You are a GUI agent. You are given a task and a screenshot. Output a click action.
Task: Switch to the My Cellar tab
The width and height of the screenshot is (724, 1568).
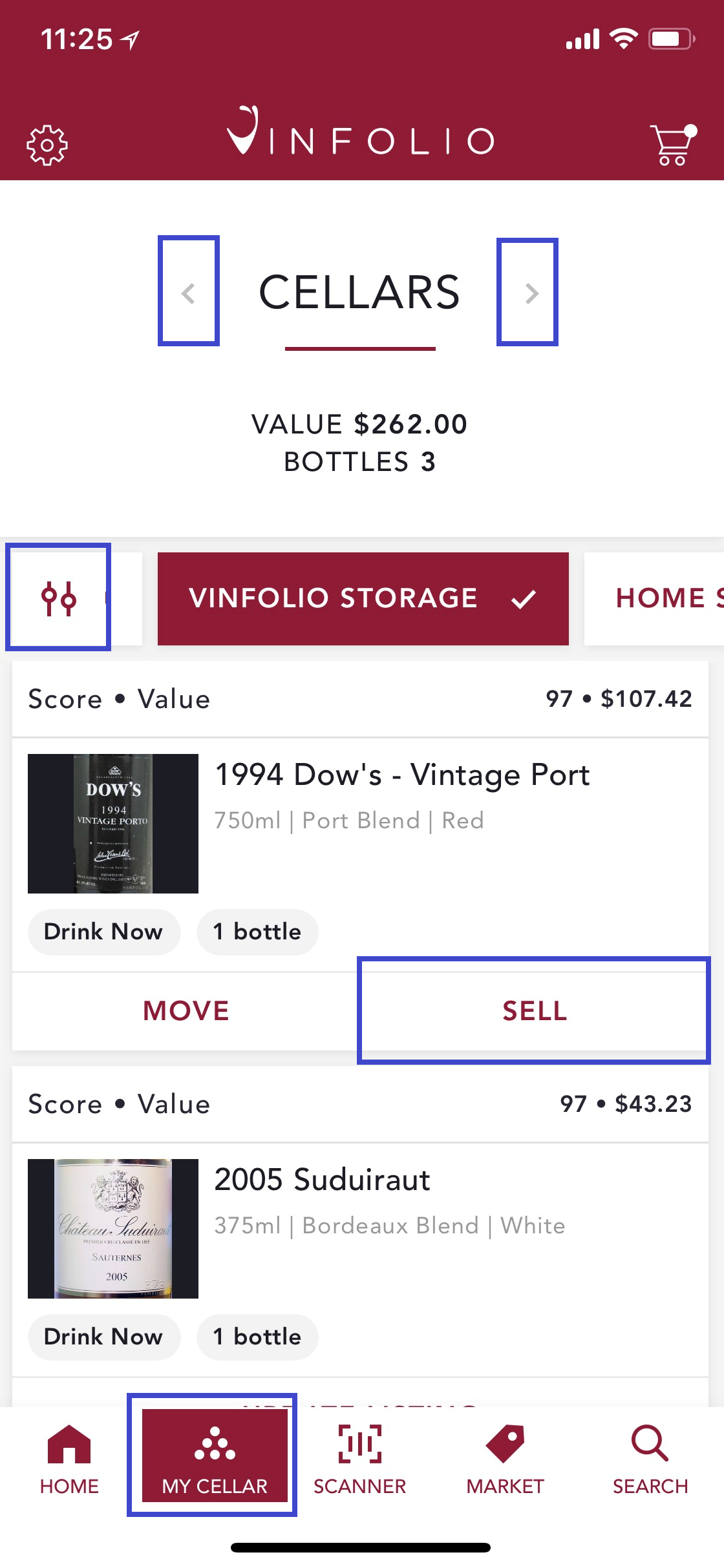tap(215, 1459)
